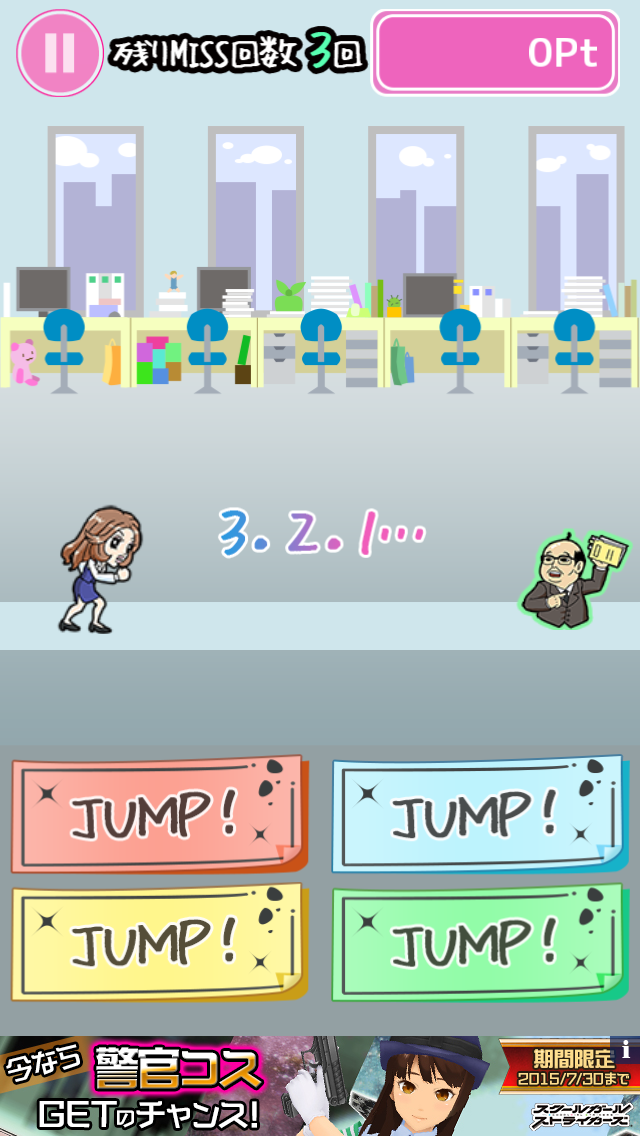Tap the red JUMP! button

coord(158,814)
